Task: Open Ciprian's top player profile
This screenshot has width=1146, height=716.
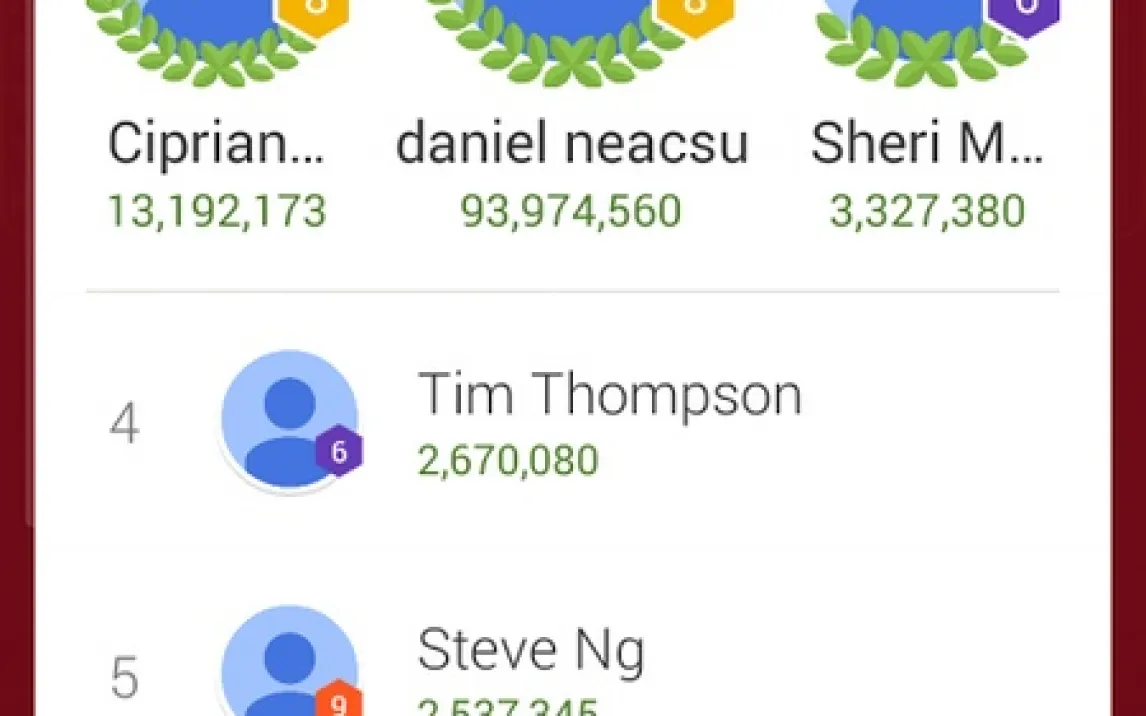Action: pyautogui.click(x=216, y=143)
